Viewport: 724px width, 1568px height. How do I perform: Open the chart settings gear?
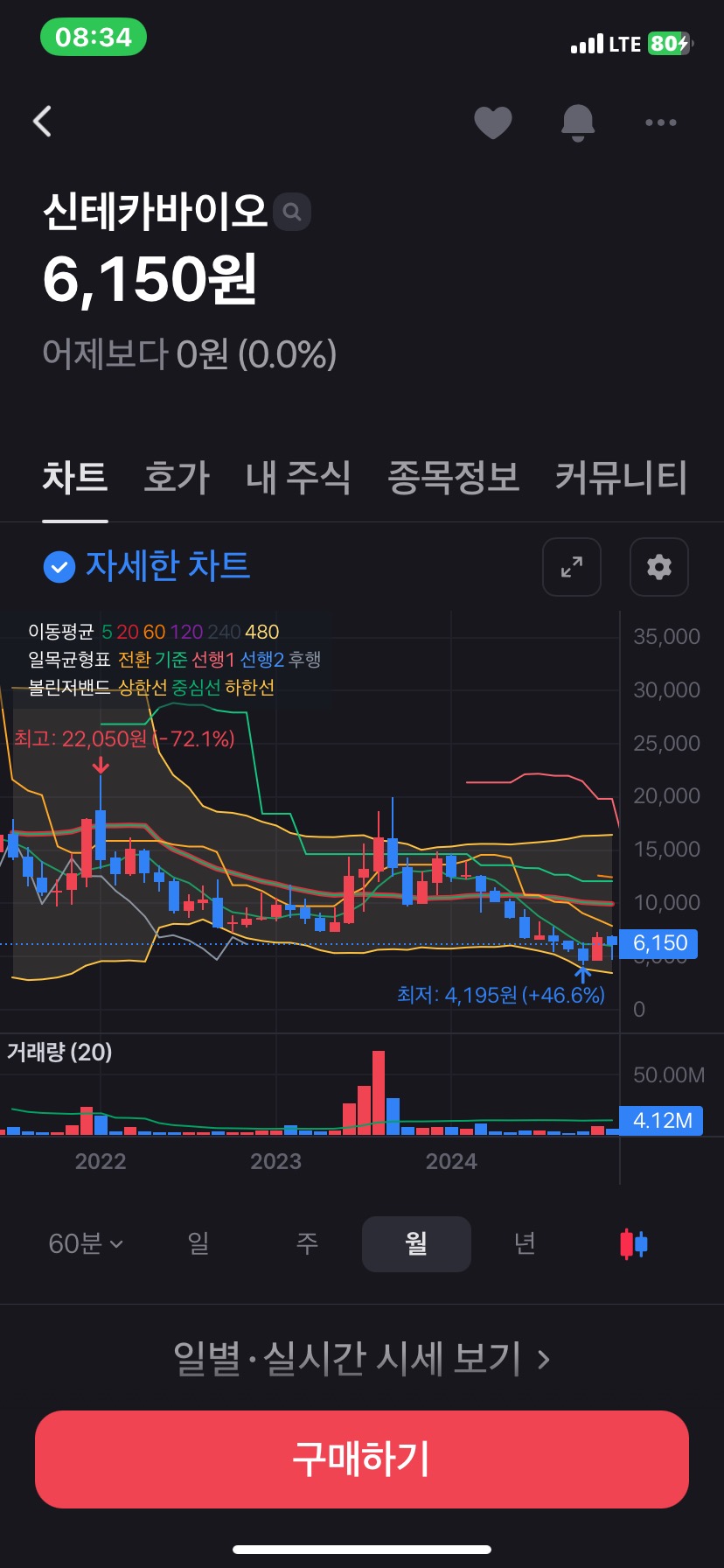(x=658, y=567)
